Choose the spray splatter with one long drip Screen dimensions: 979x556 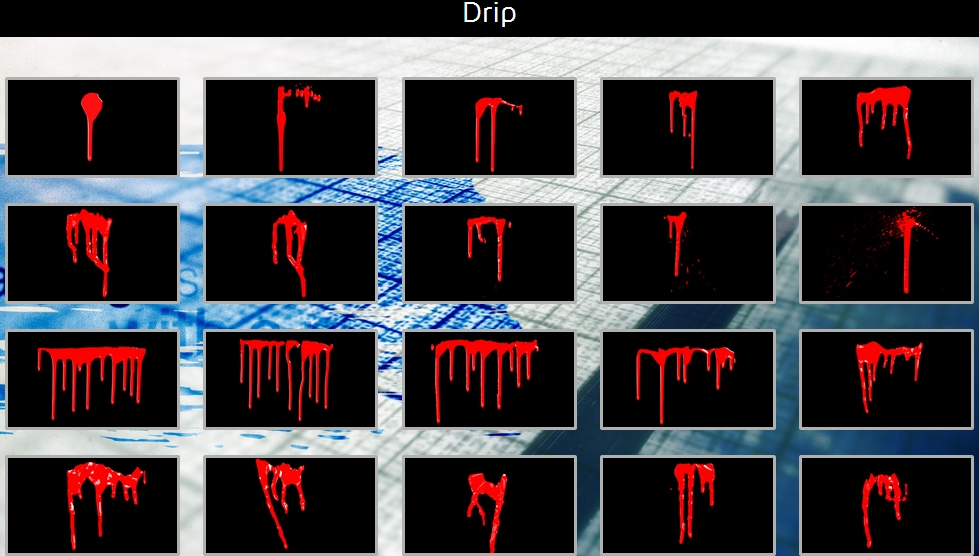(886, 253)
